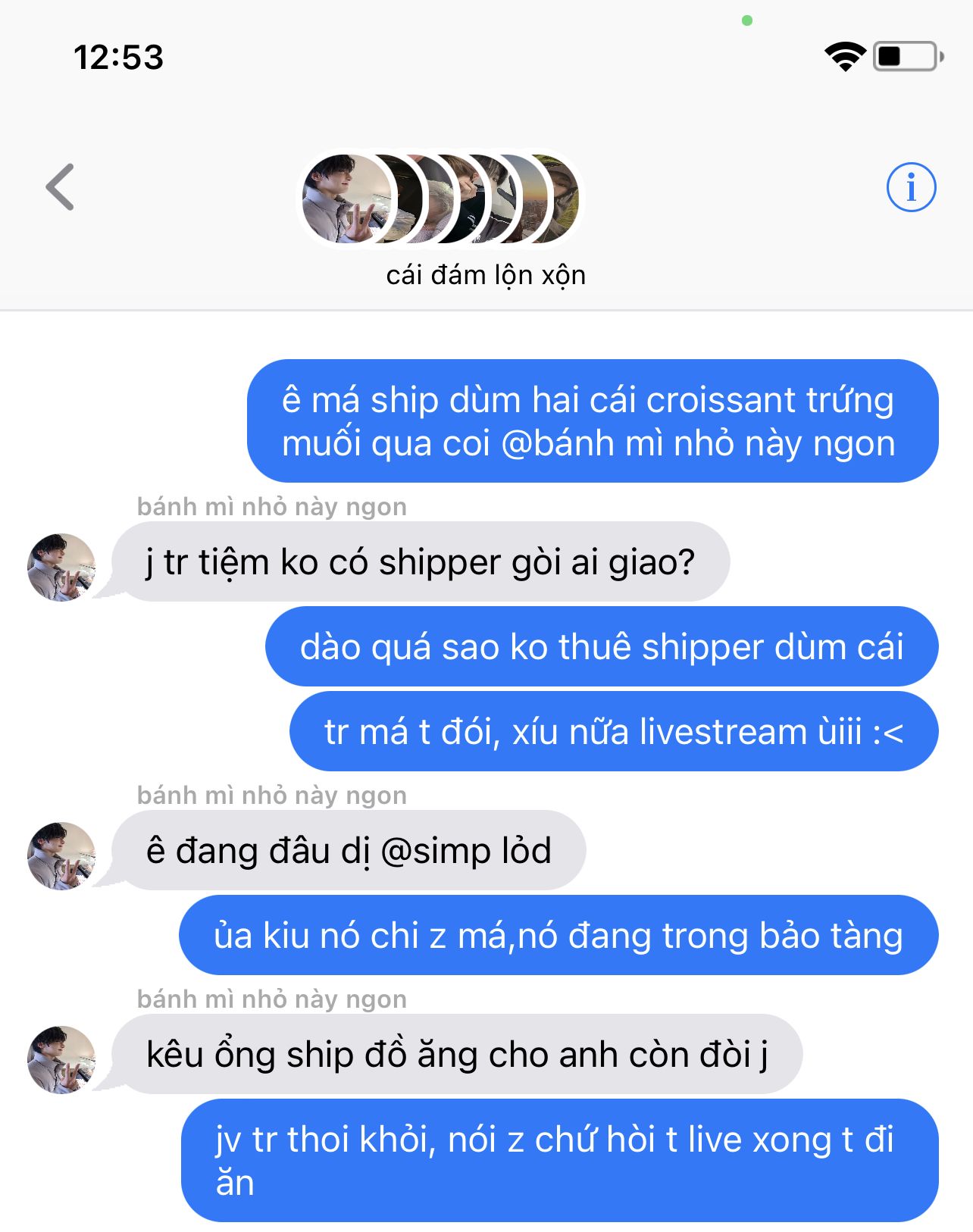973x1232 pixels.
Task: Open the group info details
Action: click(911, 187)
